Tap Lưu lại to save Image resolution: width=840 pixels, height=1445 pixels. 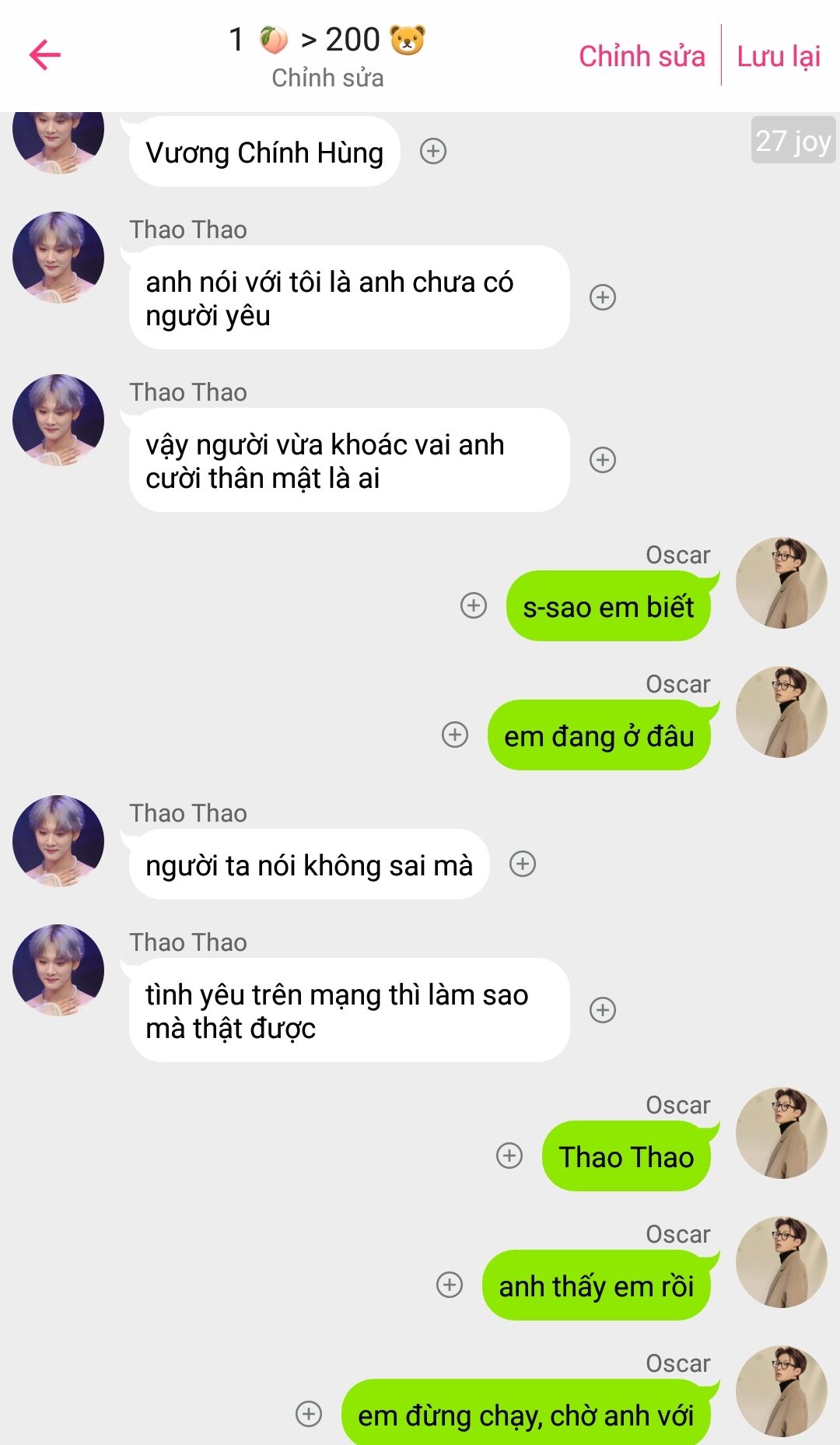tap(779, 56)
